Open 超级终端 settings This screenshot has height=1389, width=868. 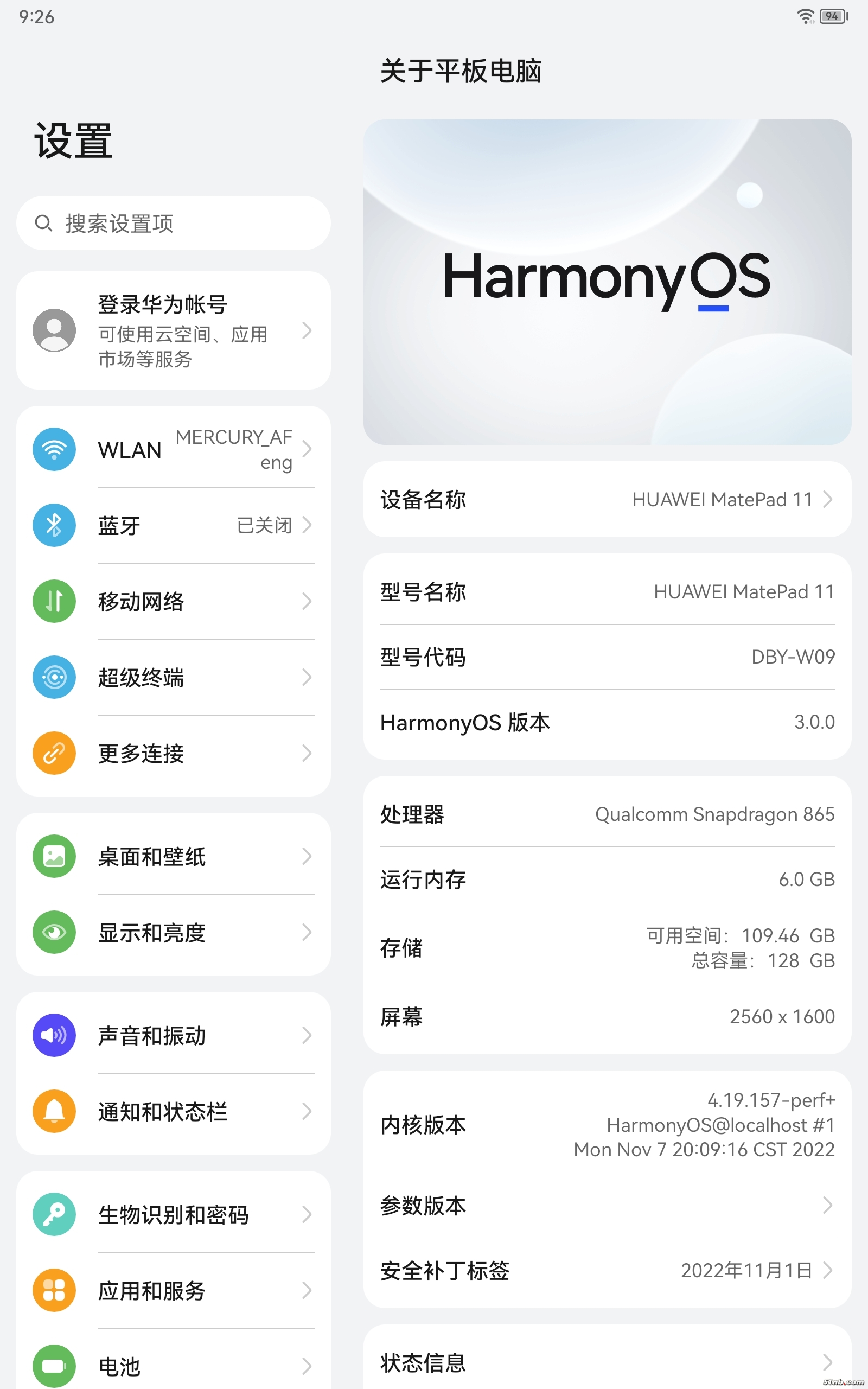pyautogui.click(x=174, y=677)
